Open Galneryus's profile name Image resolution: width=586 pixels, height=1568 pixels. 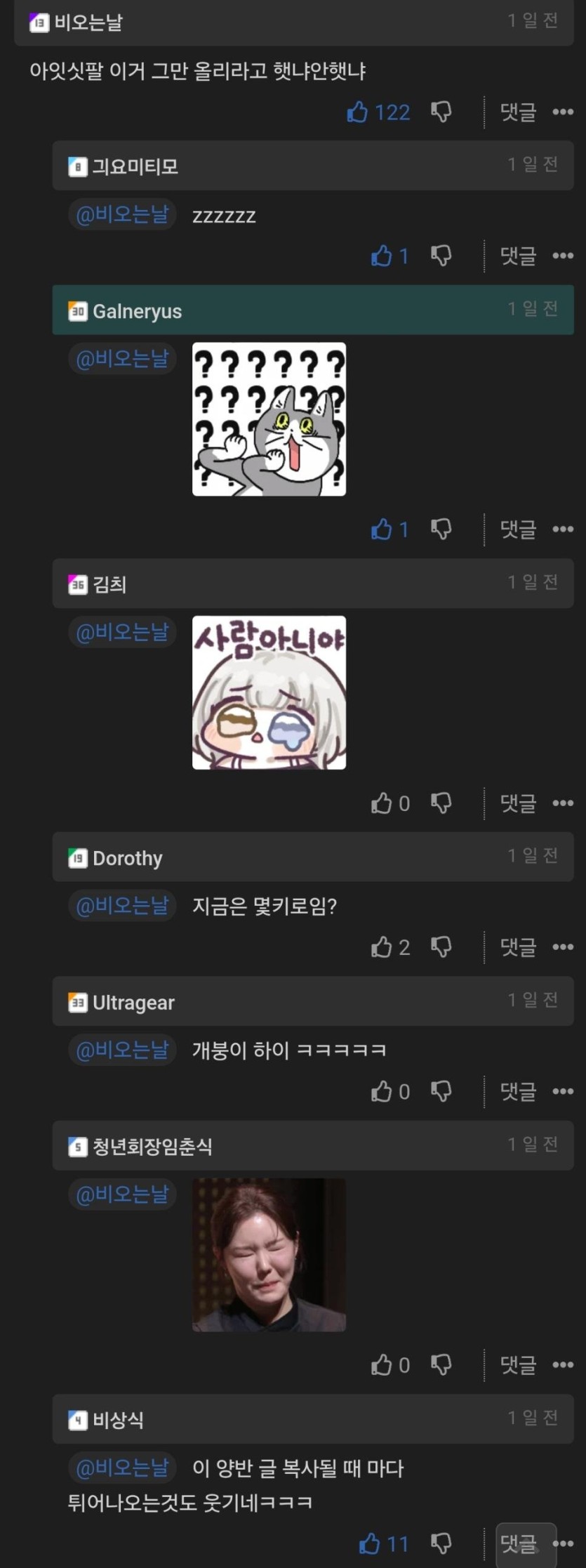(x=137, y=311)
